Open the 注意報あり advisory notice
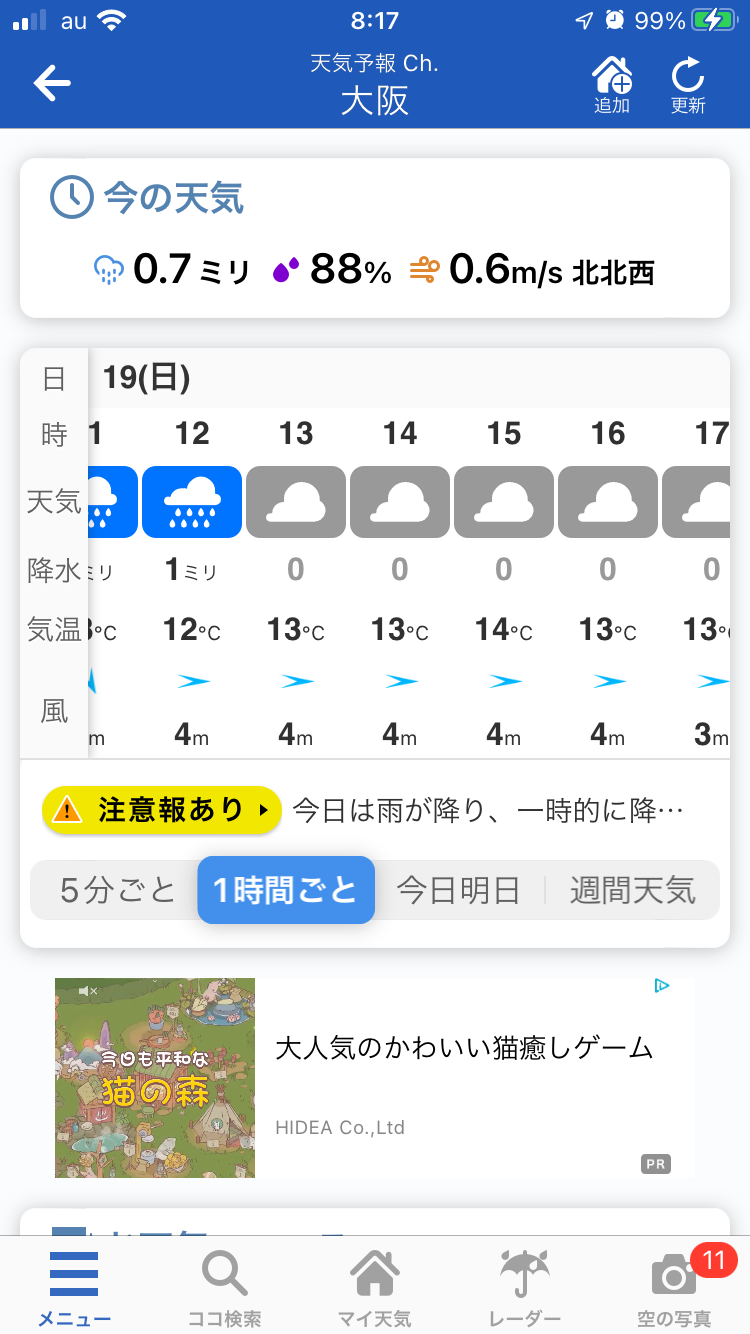The image size is (750, 1334). (162, 810)
